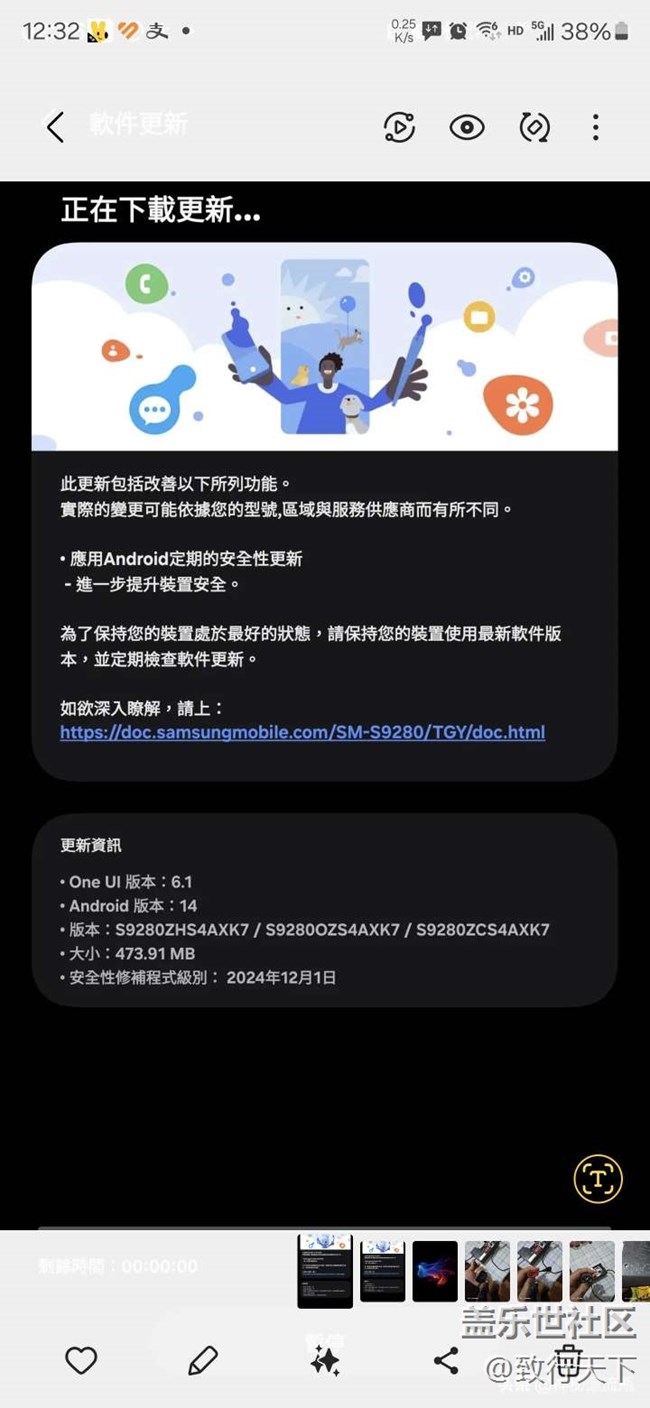Tap the eye icon in the top bar
The width and height of the screenshot is (650, 1408).
467,127
